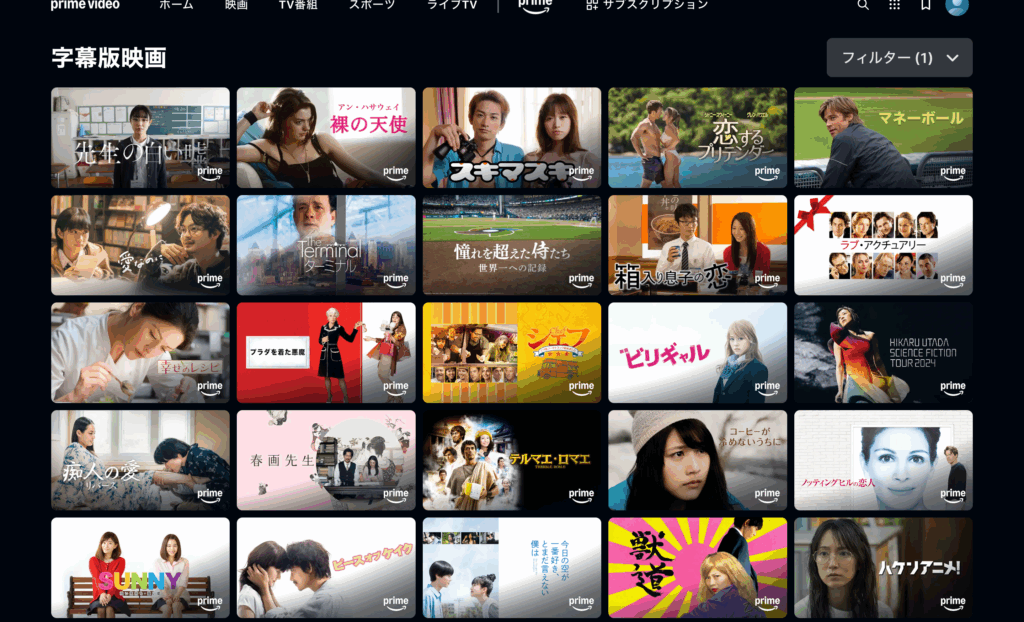Open ラブ・アクチュアリー movie tile

tap(883, 245)
